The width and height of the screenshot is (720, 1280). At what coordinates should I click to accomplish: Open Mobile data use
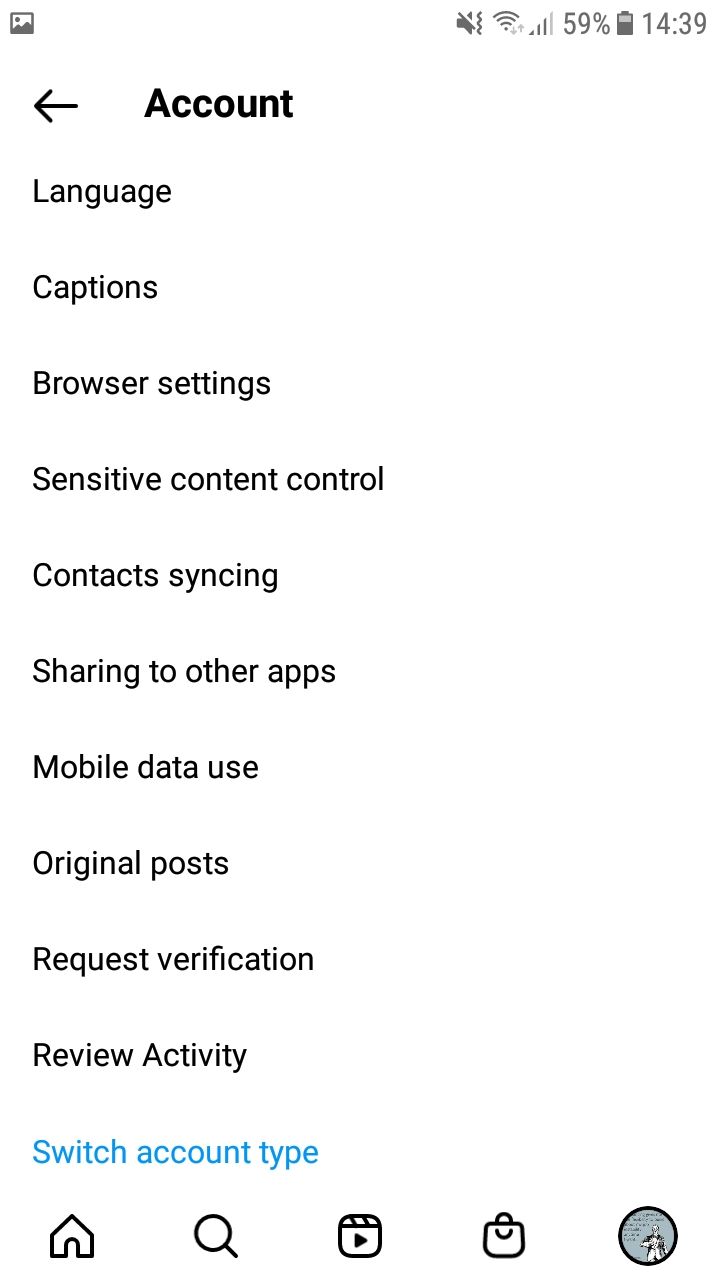pos(145,767)
